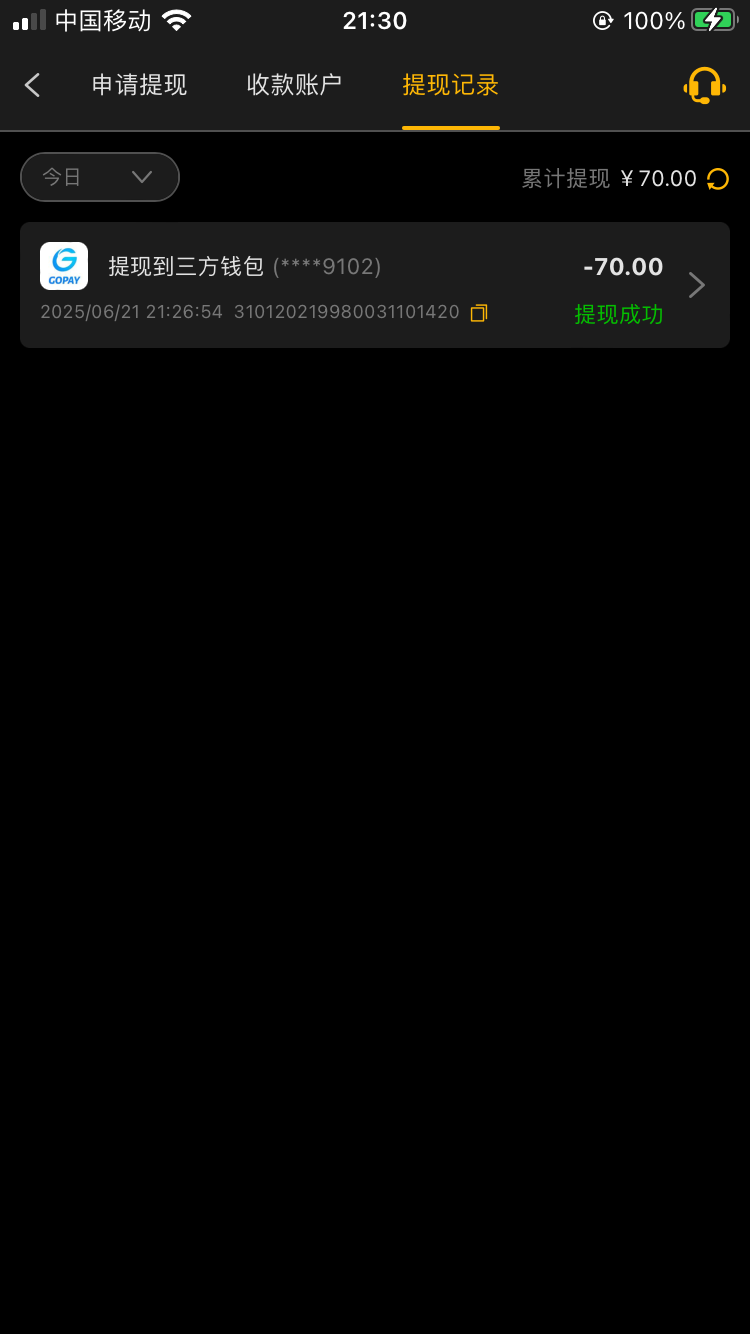Switch to the 申请提现 tab
Image resolution: width=750 pixels, height=1334 pixels.
pos(139,85)
